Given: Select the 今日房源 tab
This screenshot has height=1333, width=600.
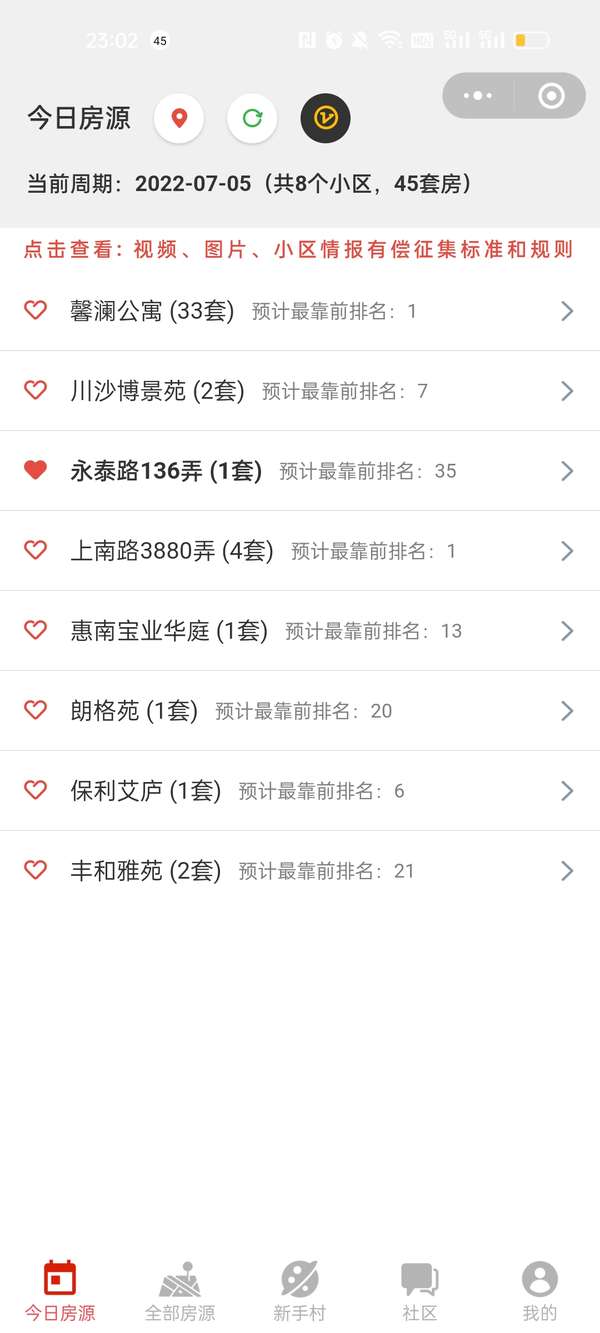Looking at the screenshot, I should click(60, 1291).
